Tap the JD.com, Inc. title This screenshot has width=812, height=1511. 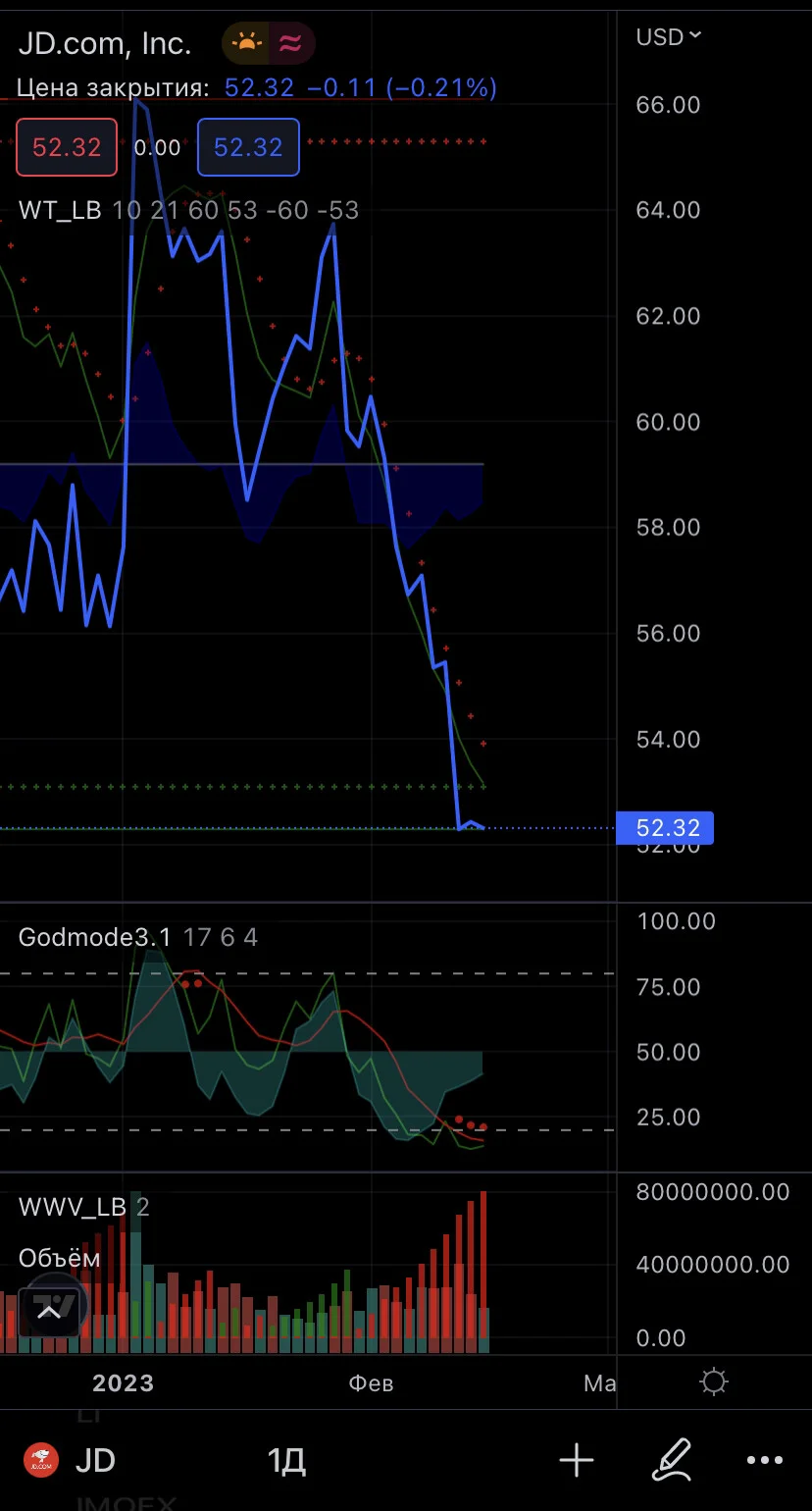click(x=105, y=44)
